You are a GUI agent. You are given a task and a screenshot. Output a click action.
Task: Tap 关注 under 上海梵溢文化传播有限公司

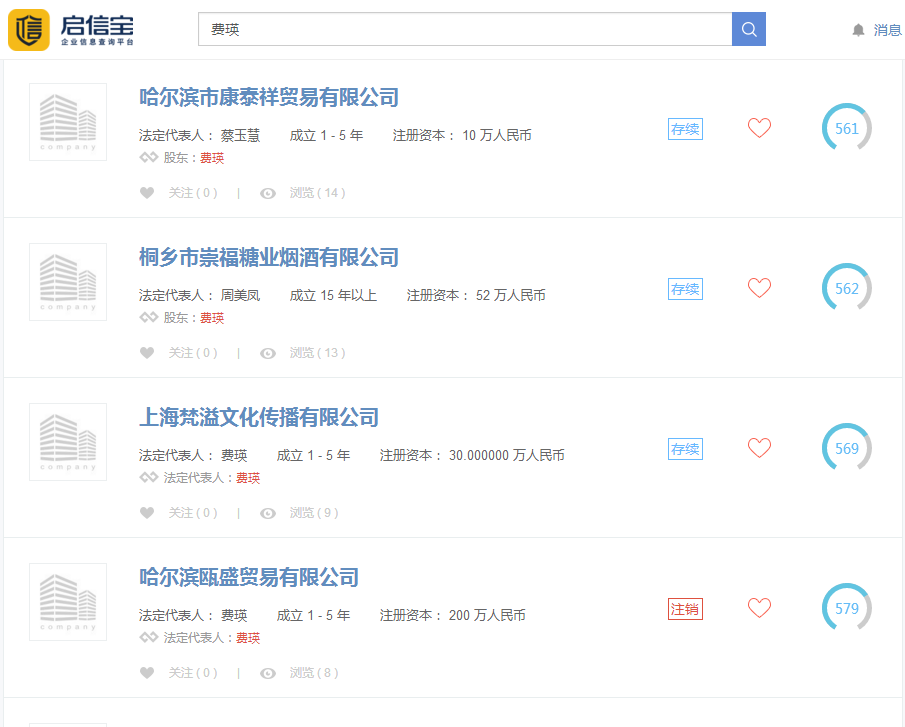(180, 513)
